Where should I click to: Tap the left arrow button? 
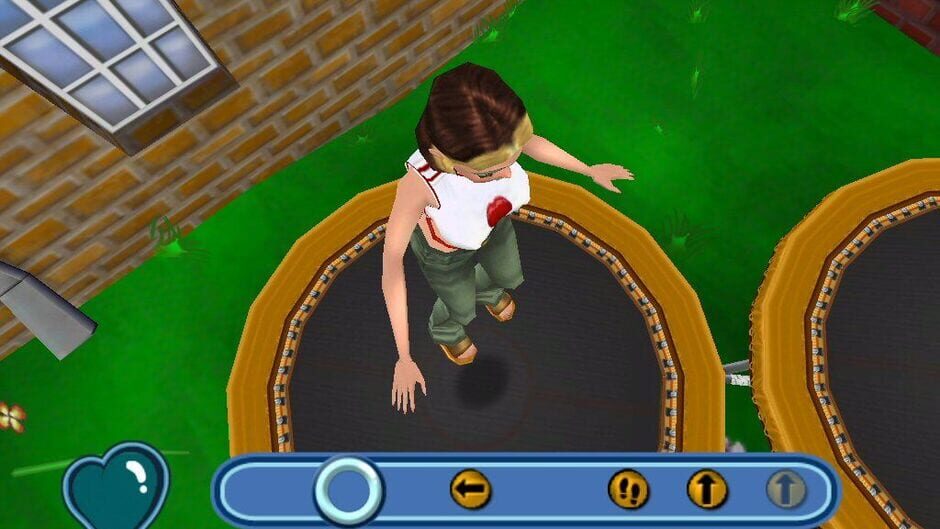470,490
